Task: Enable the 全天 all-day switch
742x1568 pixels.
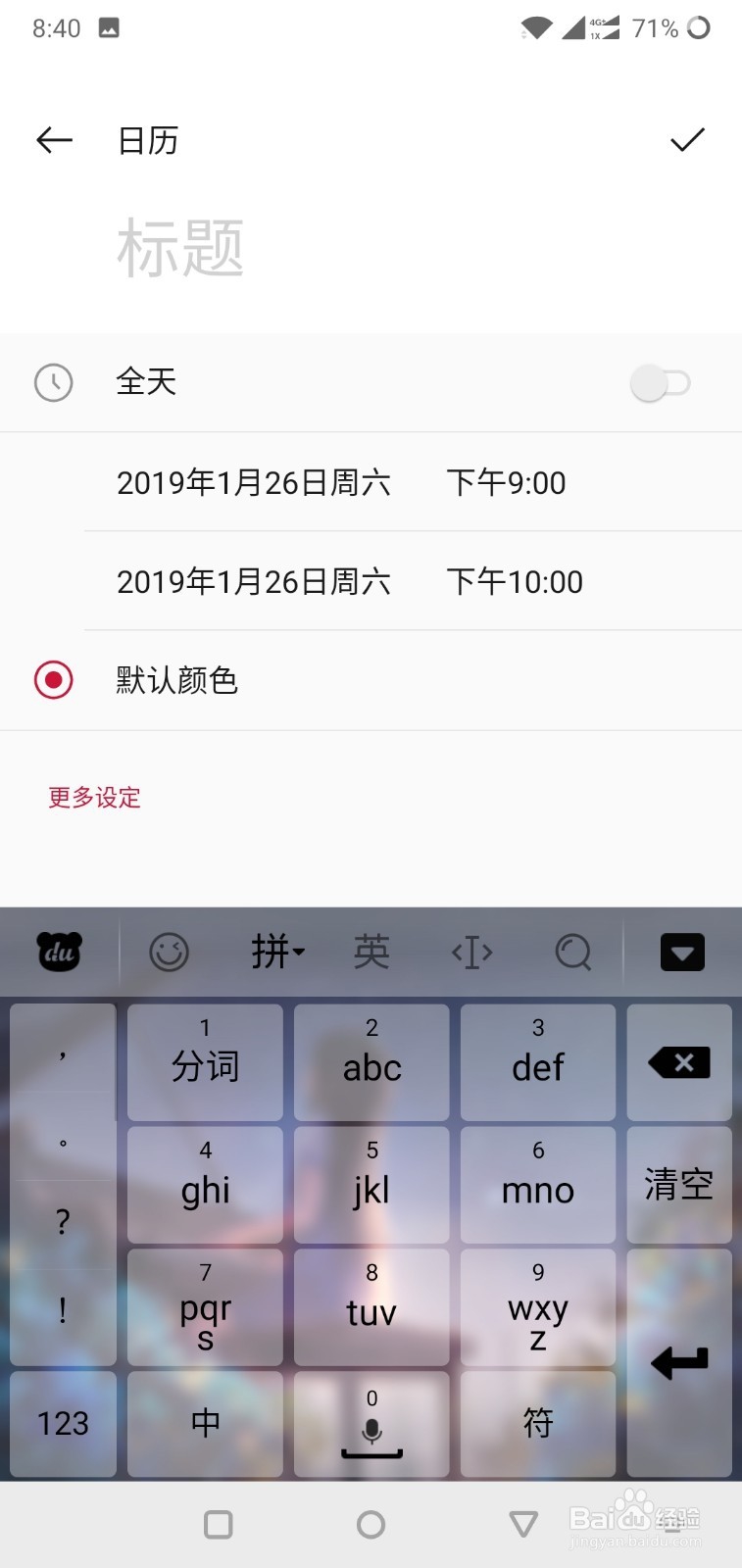Action: 660,382
